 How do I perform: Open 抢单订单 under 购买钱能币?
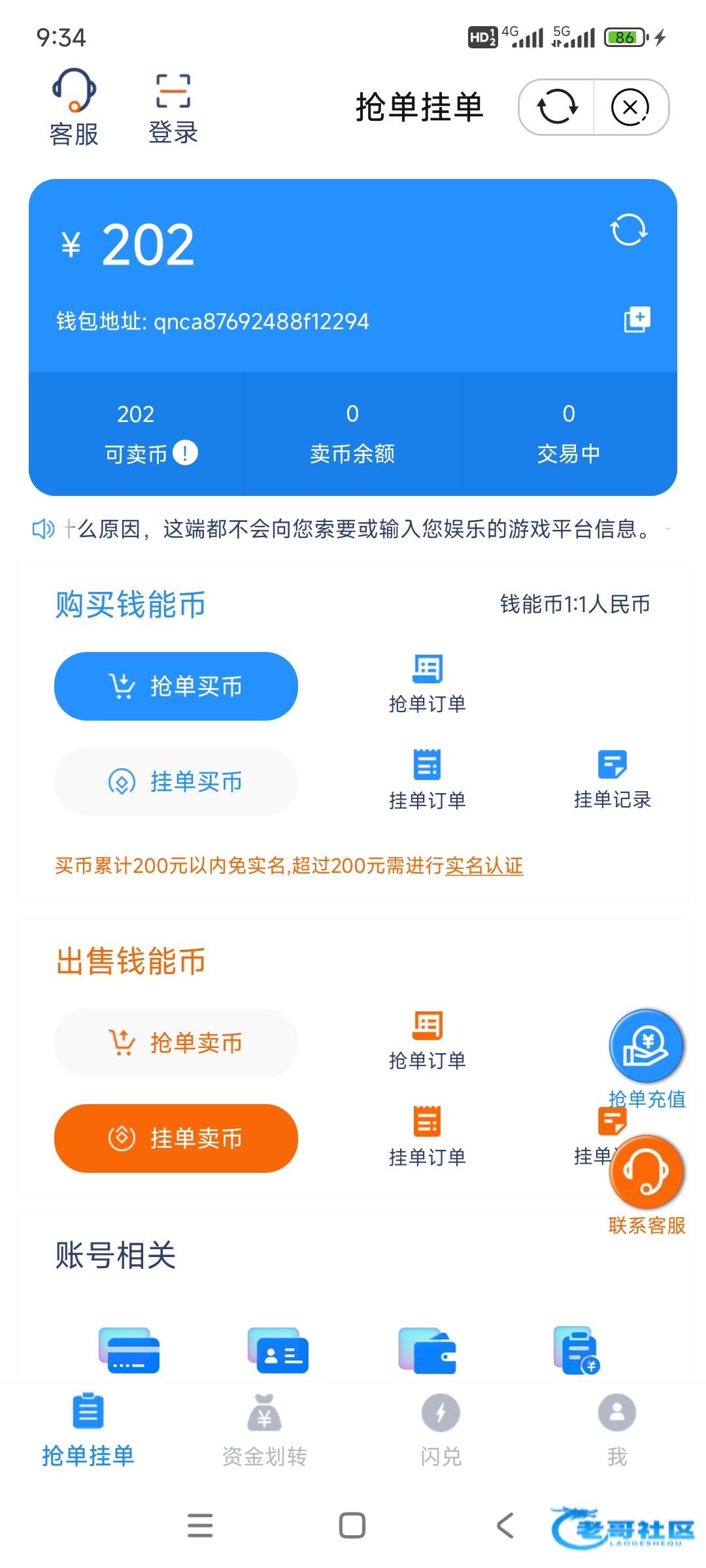[428, 683]
